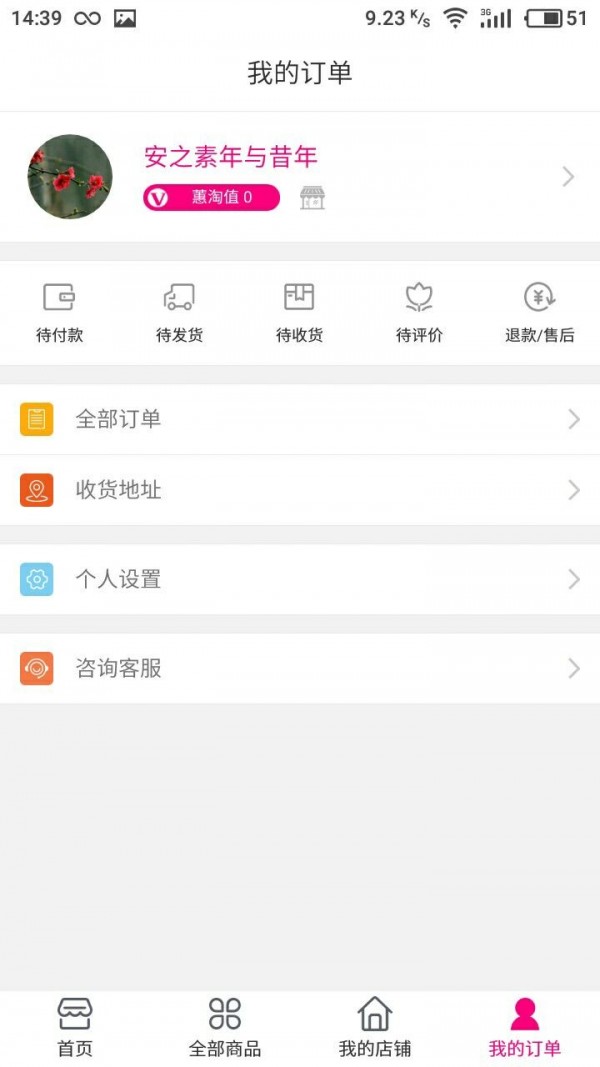Screen dimensions: 600x1067
Task: Open 待收货 orders awaiting delivery
Action: click(299, 313)
